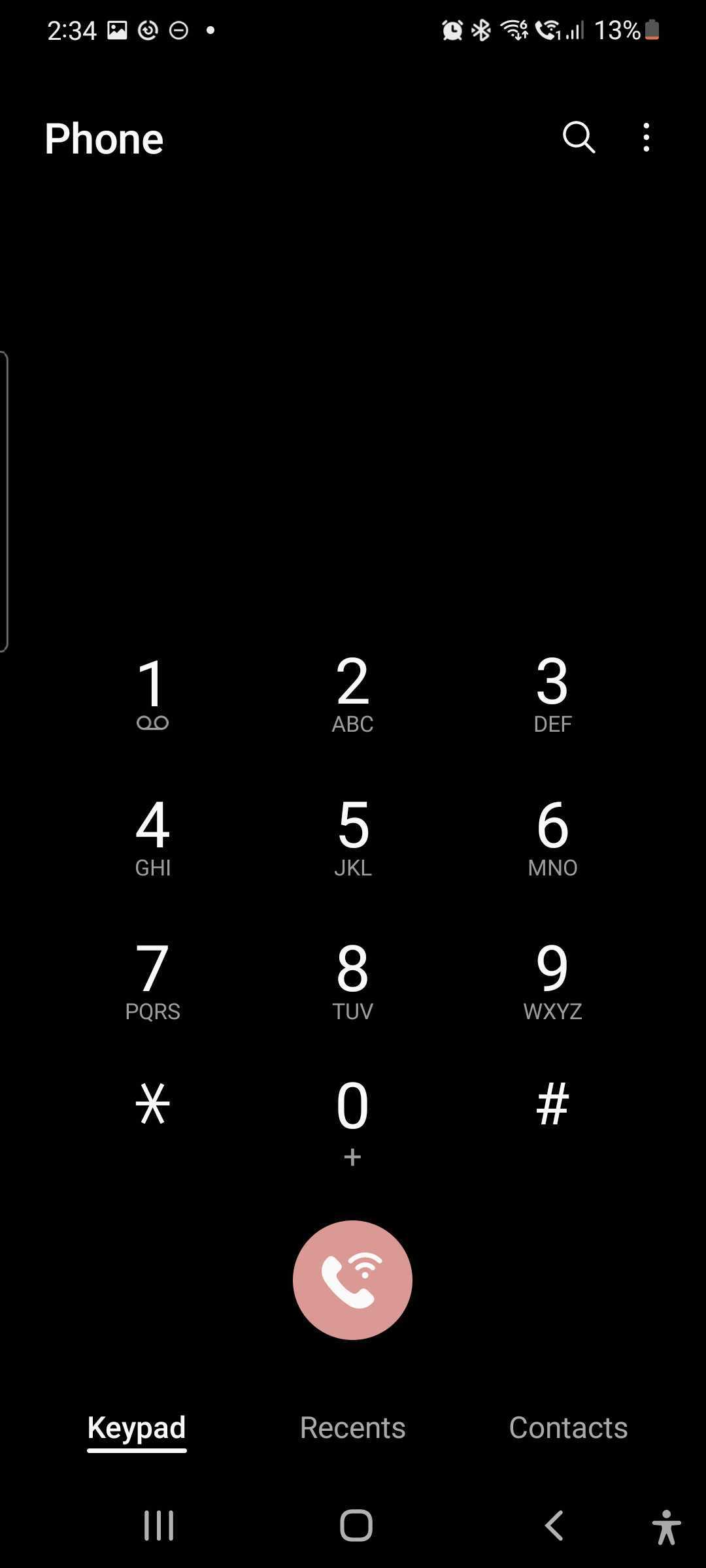Image resolution: width=706 pixels, height=1568 pixels.
Task: Enter digit 7 on the keypad
Action: [152, 980]
